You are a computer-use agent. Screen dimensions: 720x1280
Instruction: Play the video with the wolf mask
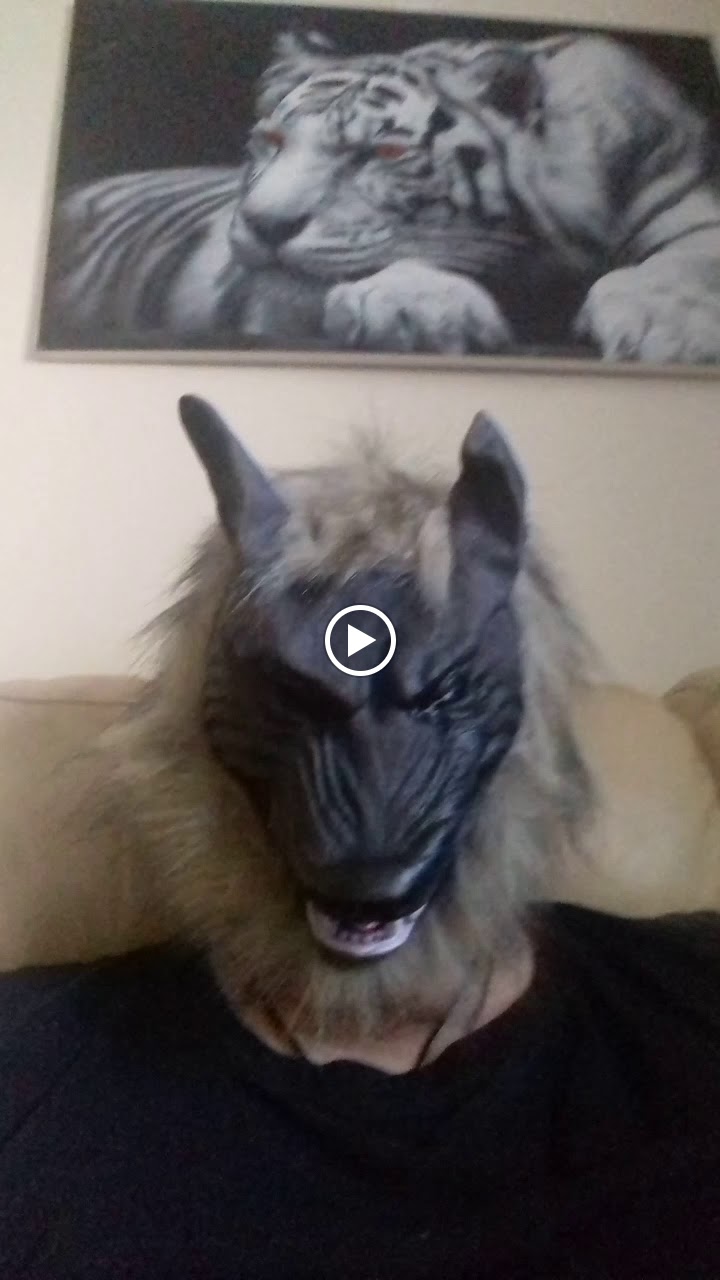[360, 640]
